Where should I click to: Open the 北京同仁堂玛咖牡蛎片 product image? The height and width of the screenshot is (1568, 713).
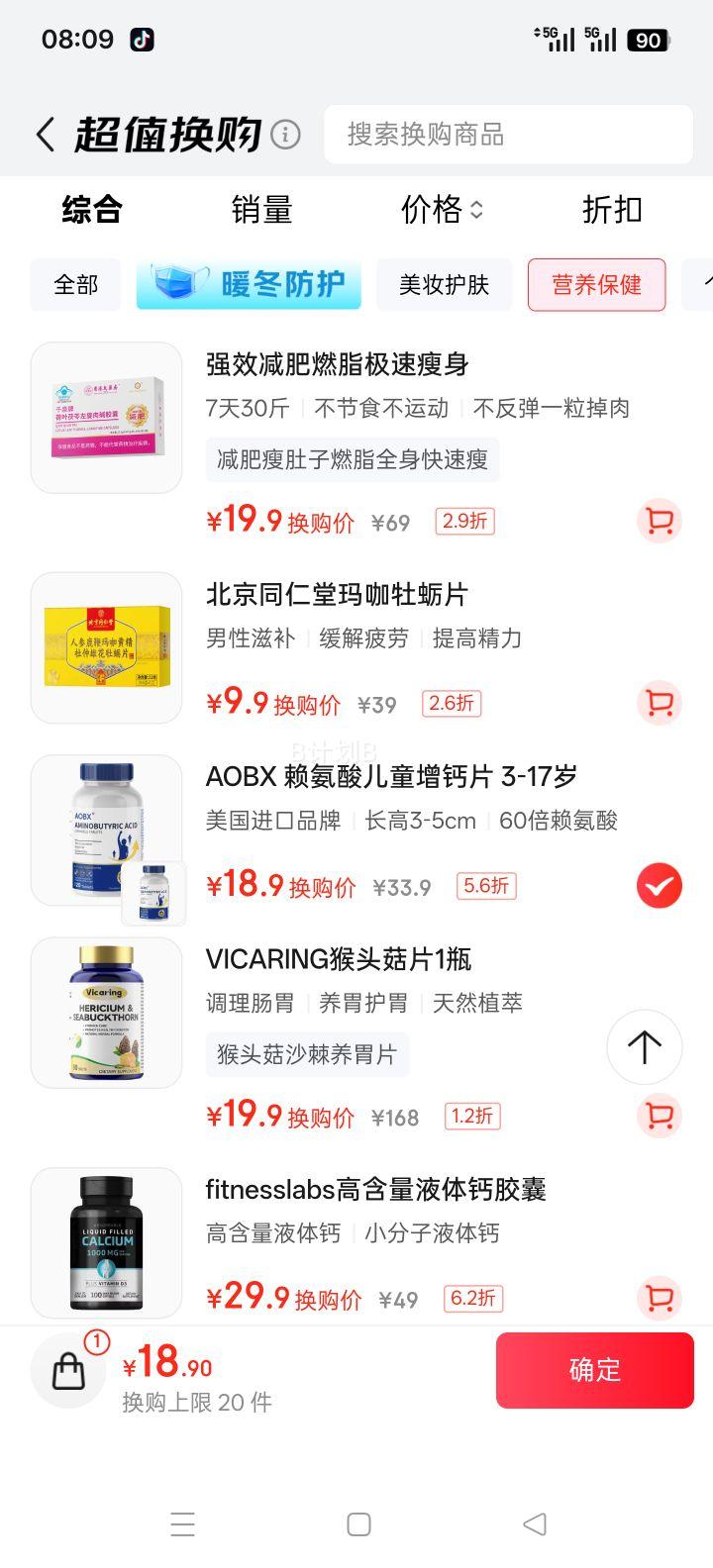[107, 647]
